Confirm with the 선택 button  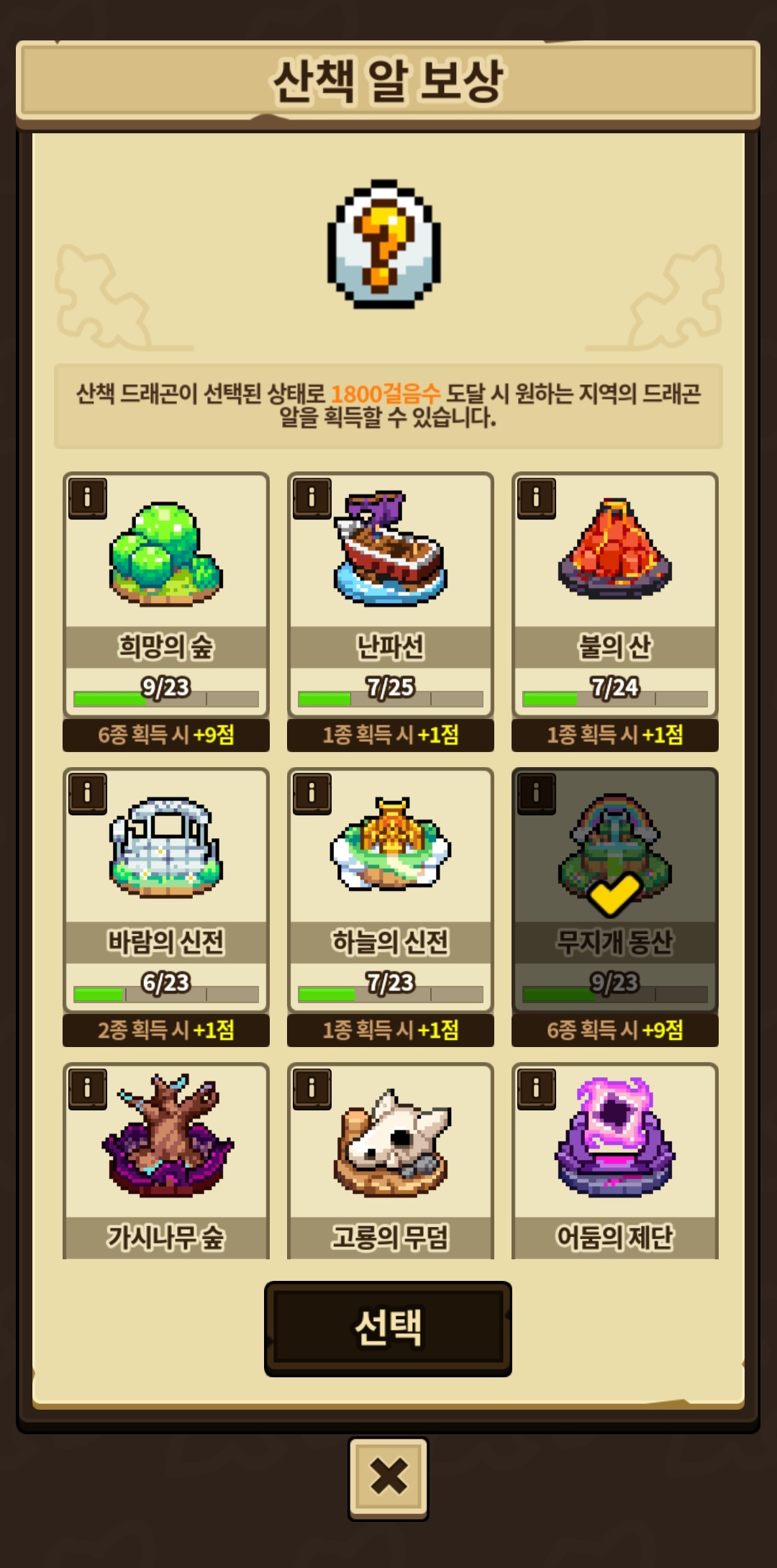(388, 1328)
